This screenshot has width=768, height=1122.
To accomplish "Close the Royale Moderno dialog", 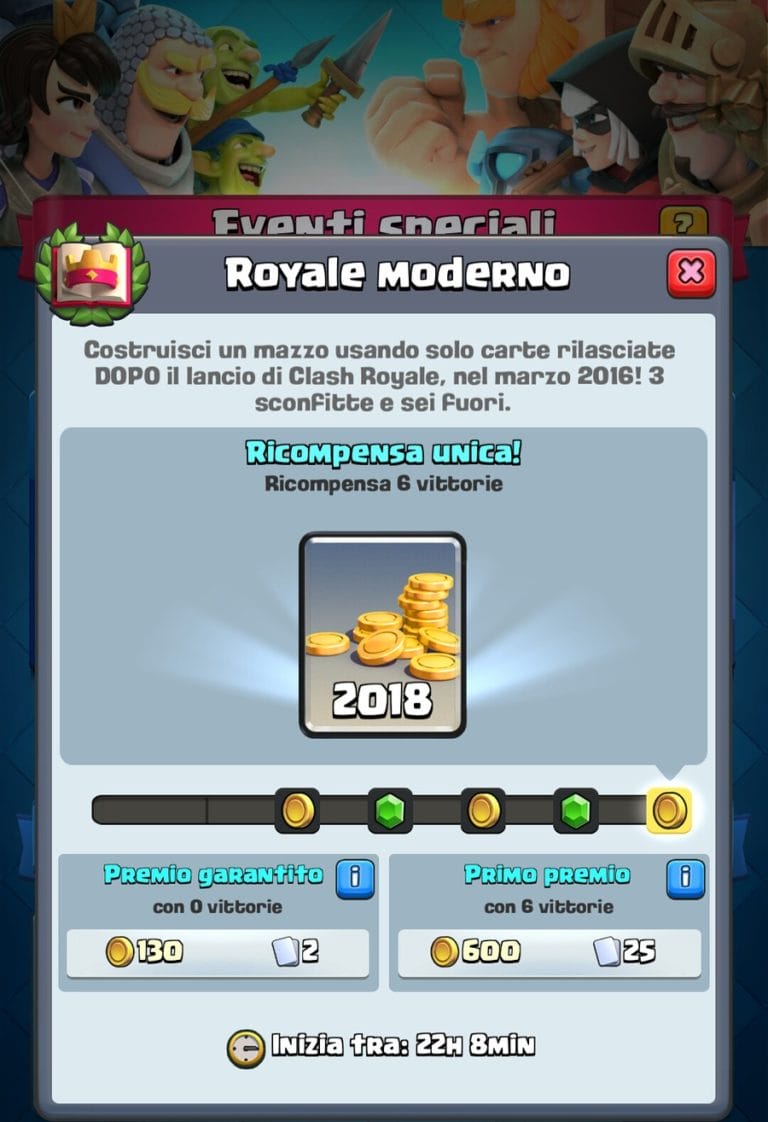I will 691,273.
